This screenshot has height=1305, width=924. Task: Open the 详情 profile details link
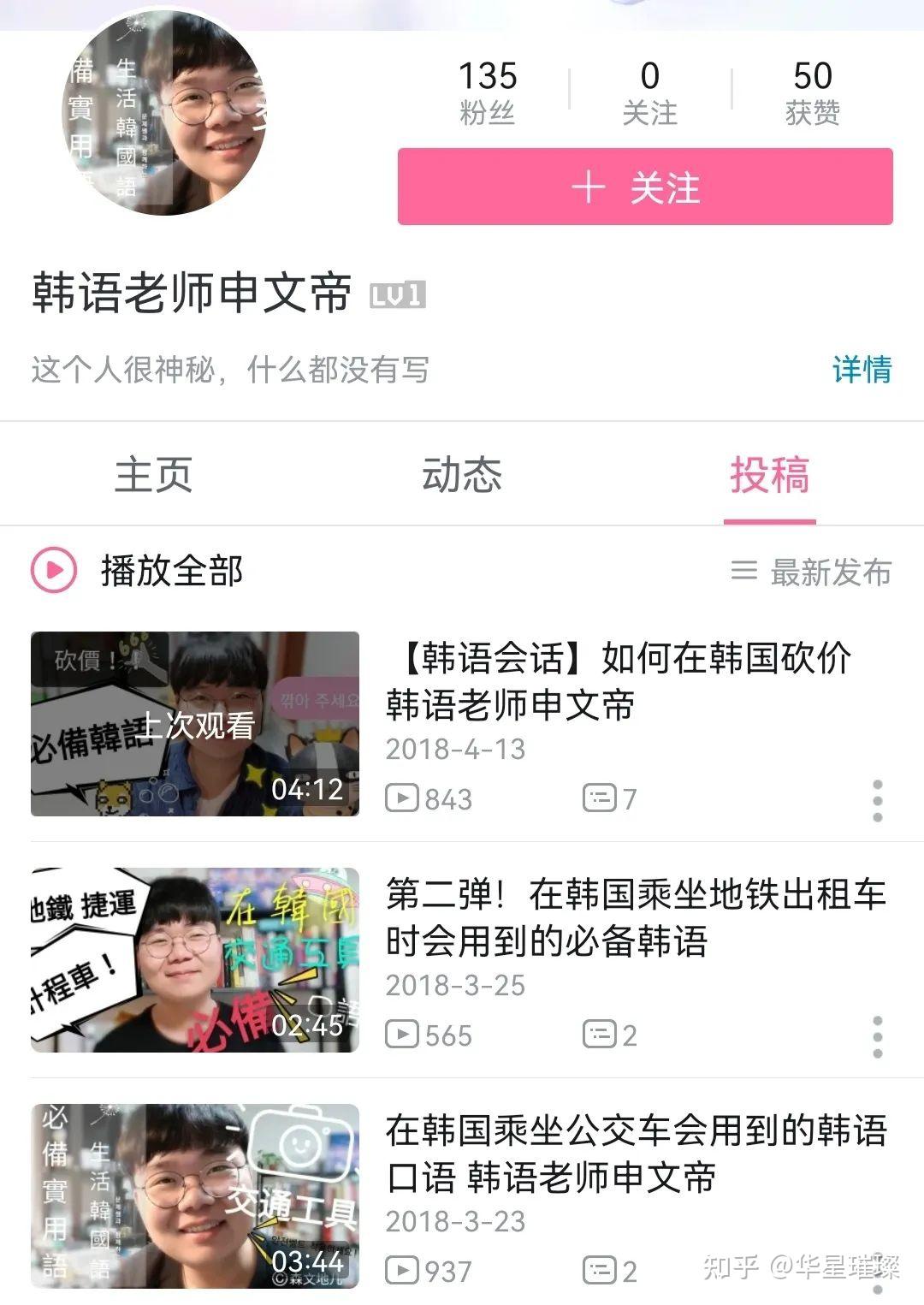[x=862, y=370]
